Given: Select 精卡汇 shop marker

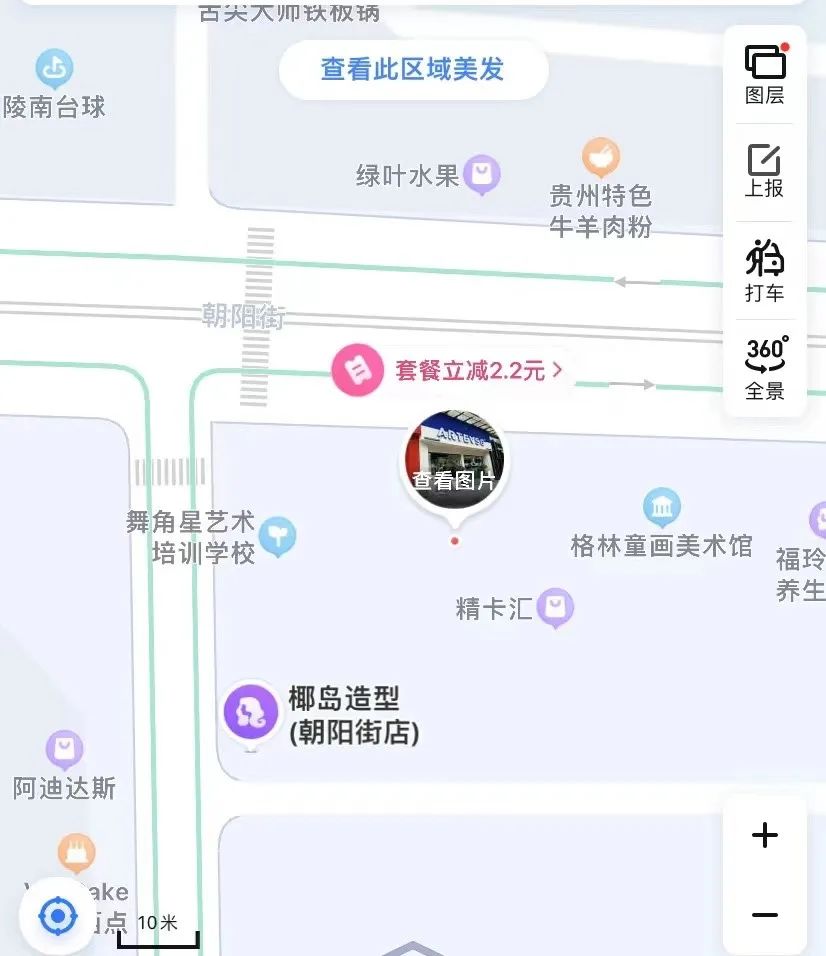Looking at the screenshot, I should [x=555, y=607].
